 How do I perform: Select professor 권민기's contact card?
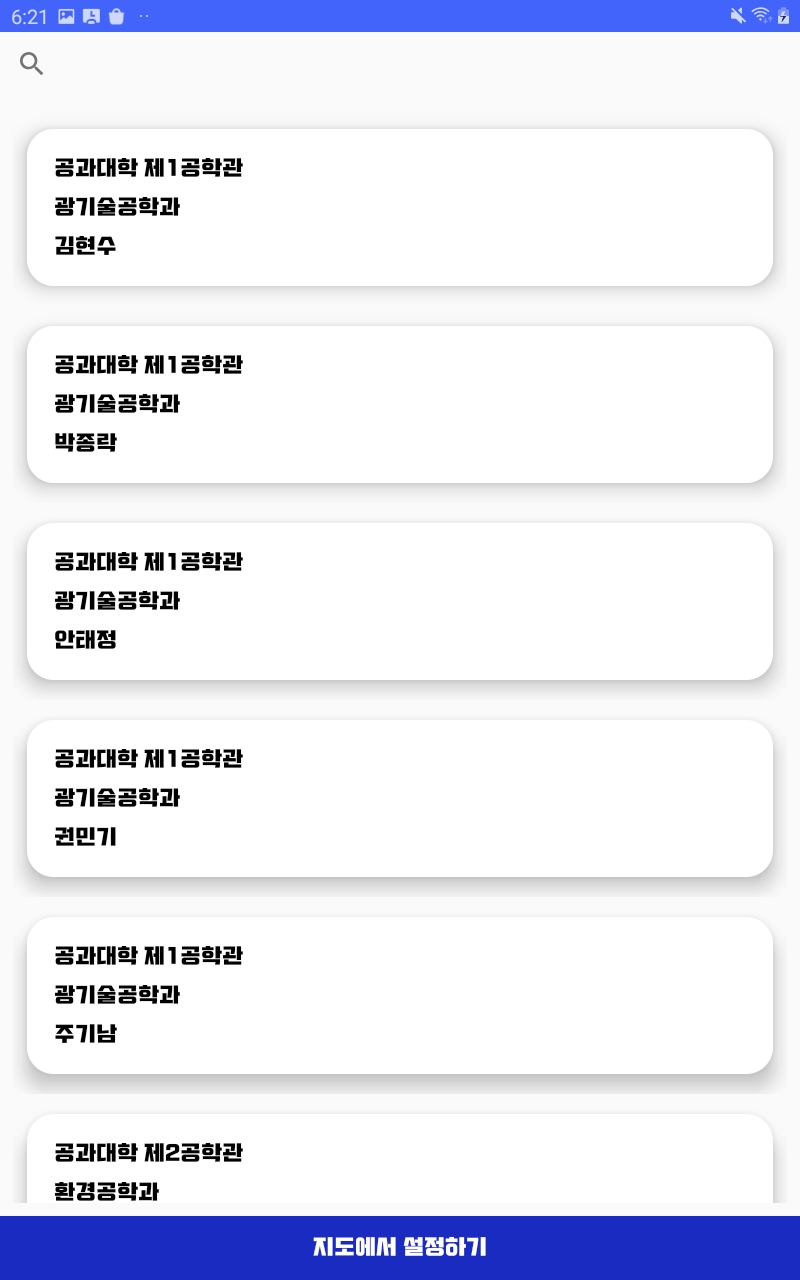400,797
